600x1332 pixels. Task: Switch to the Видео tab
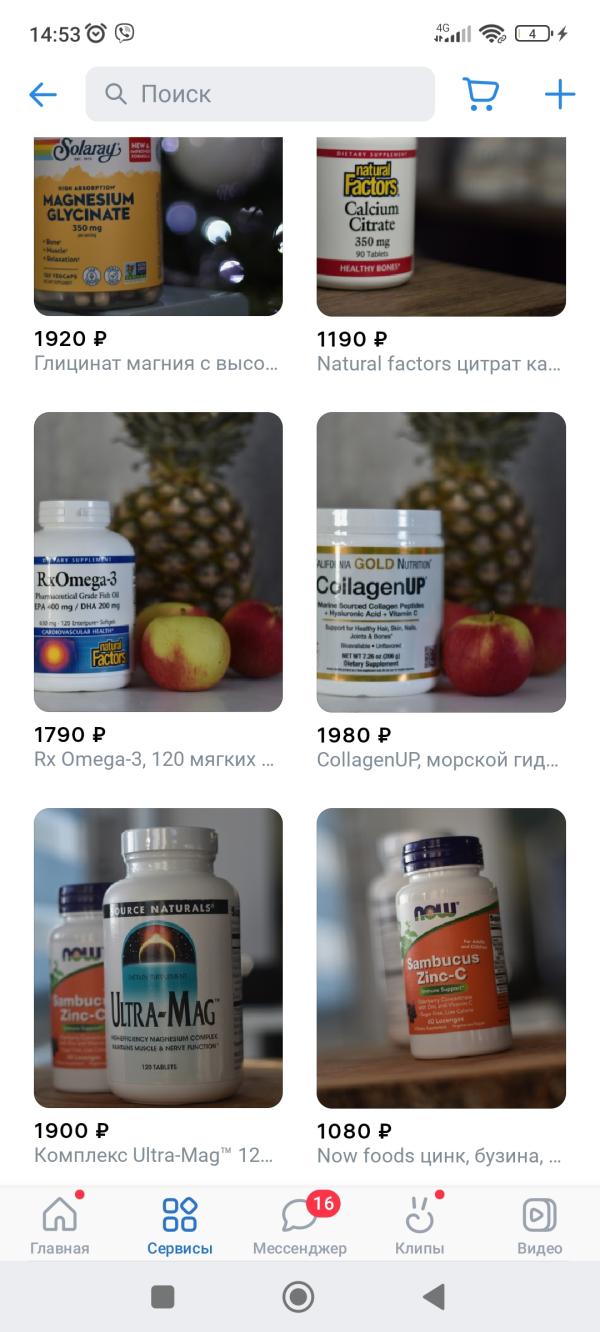[x=540, y=1225]
